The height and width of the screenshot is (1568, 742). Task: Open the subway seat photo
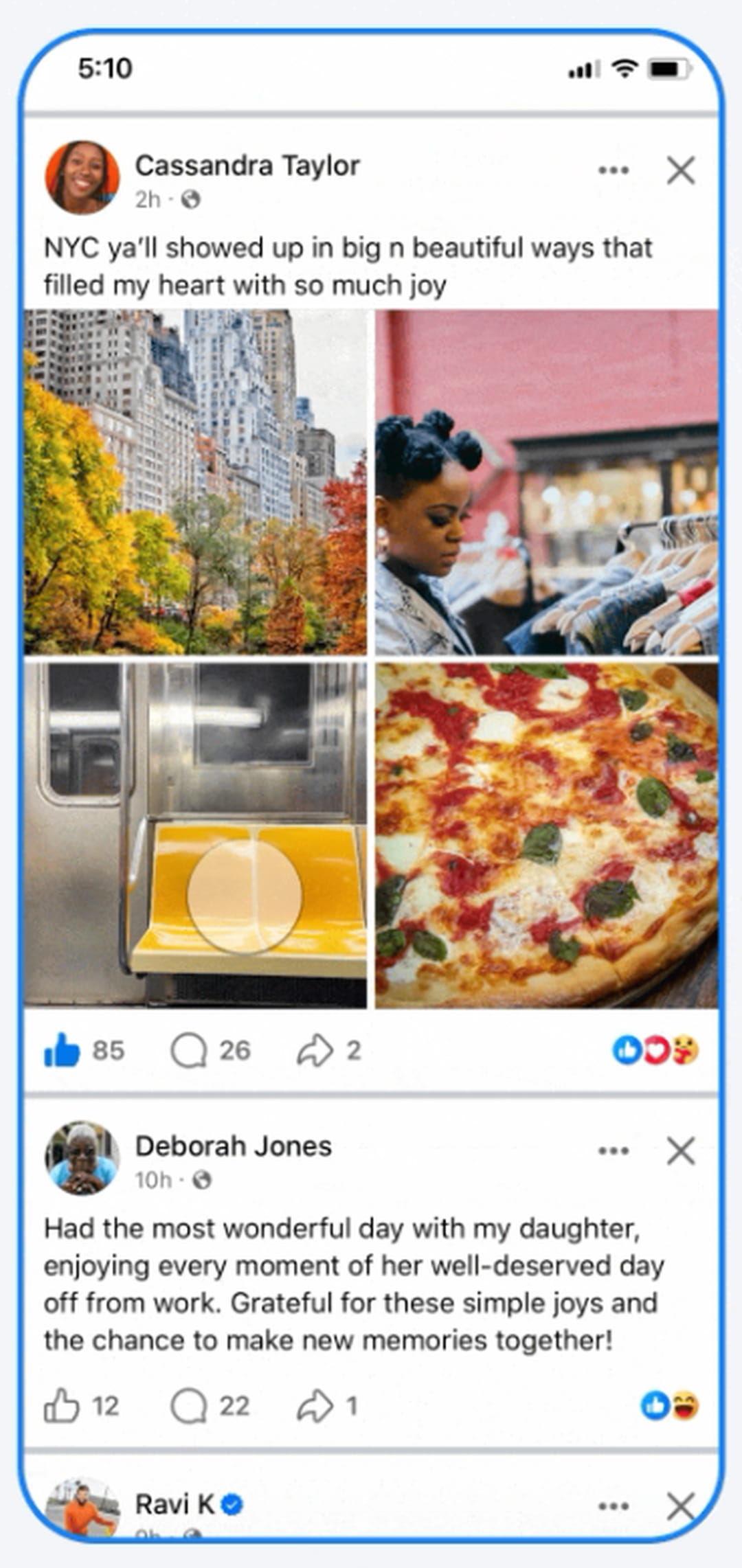tap(196, 834)
